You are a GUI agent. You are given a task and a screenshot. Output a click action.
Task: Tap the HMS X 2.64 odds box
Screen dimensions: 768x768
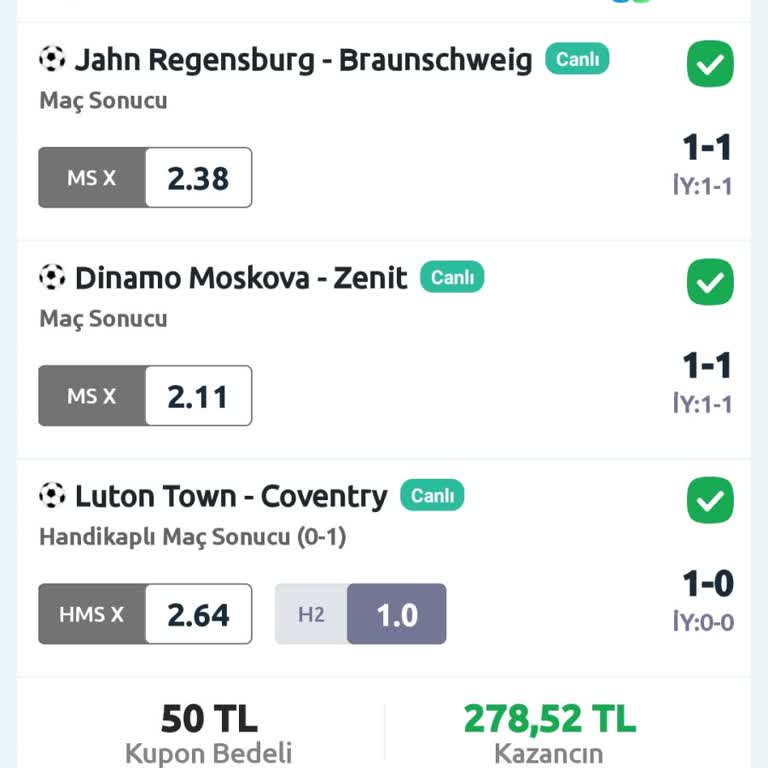click(145, 614)
